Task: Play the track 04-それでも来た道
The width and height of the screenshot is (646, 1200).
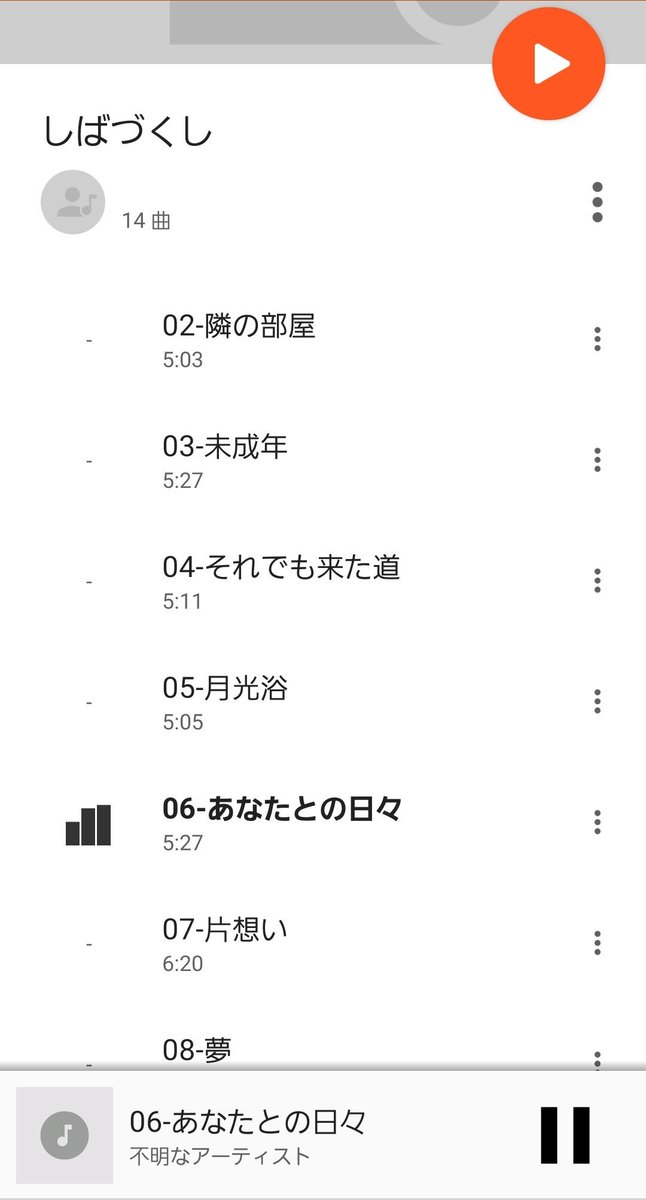Action: coord(323,582)
